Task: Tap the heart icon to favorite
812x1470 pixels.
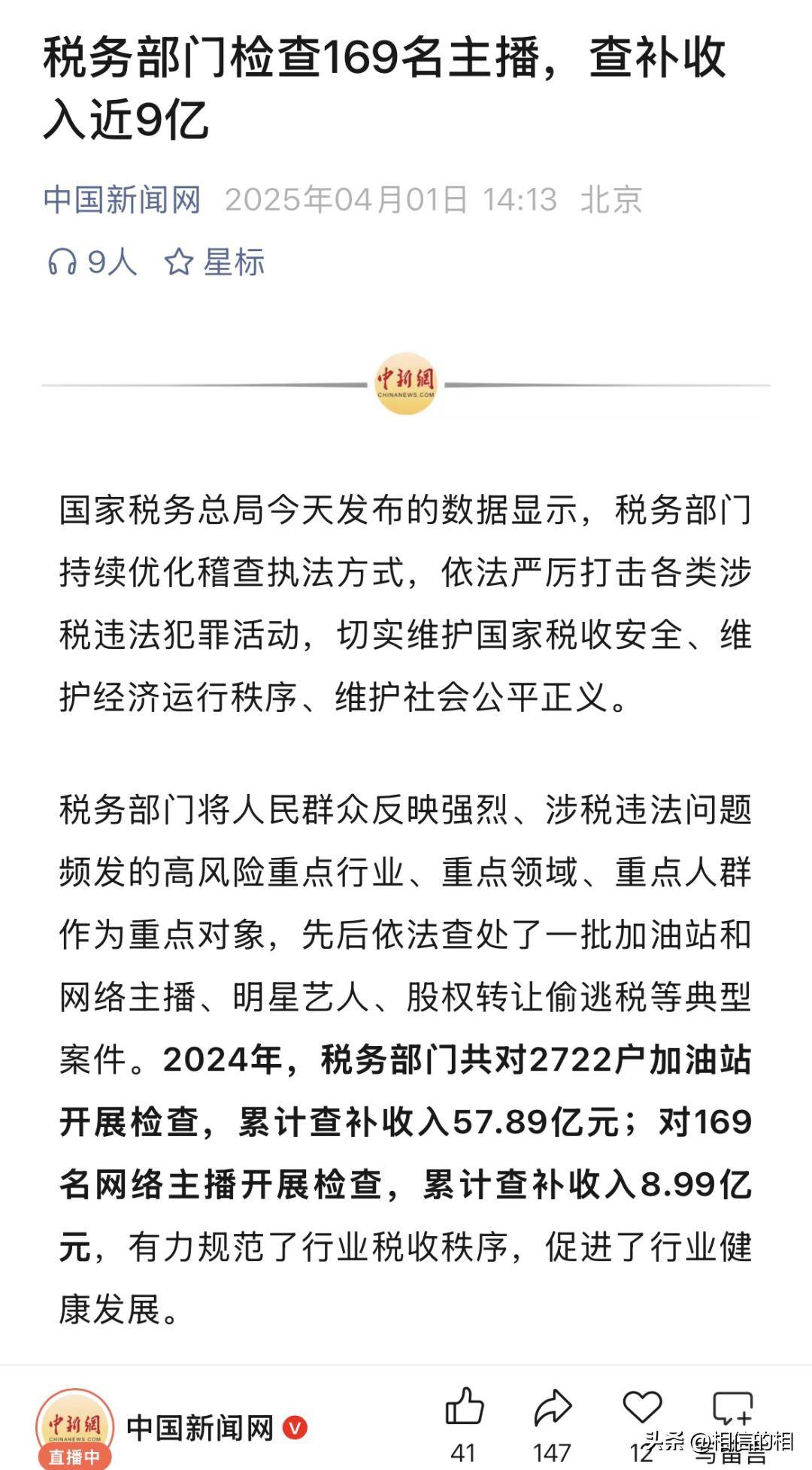Action: click(642, 1407)
